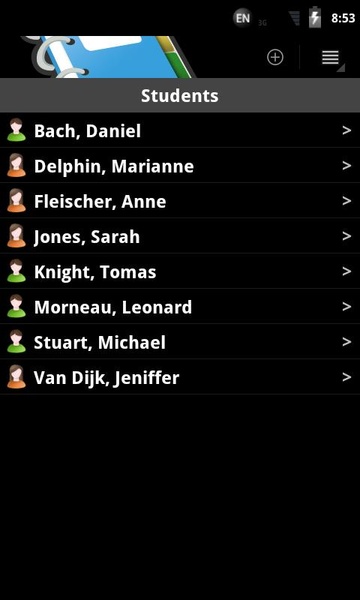Image resolution: width=360 pixels, height=600 pixels.
Task: View student Stuart, Michael
Action: click(180, 342)
